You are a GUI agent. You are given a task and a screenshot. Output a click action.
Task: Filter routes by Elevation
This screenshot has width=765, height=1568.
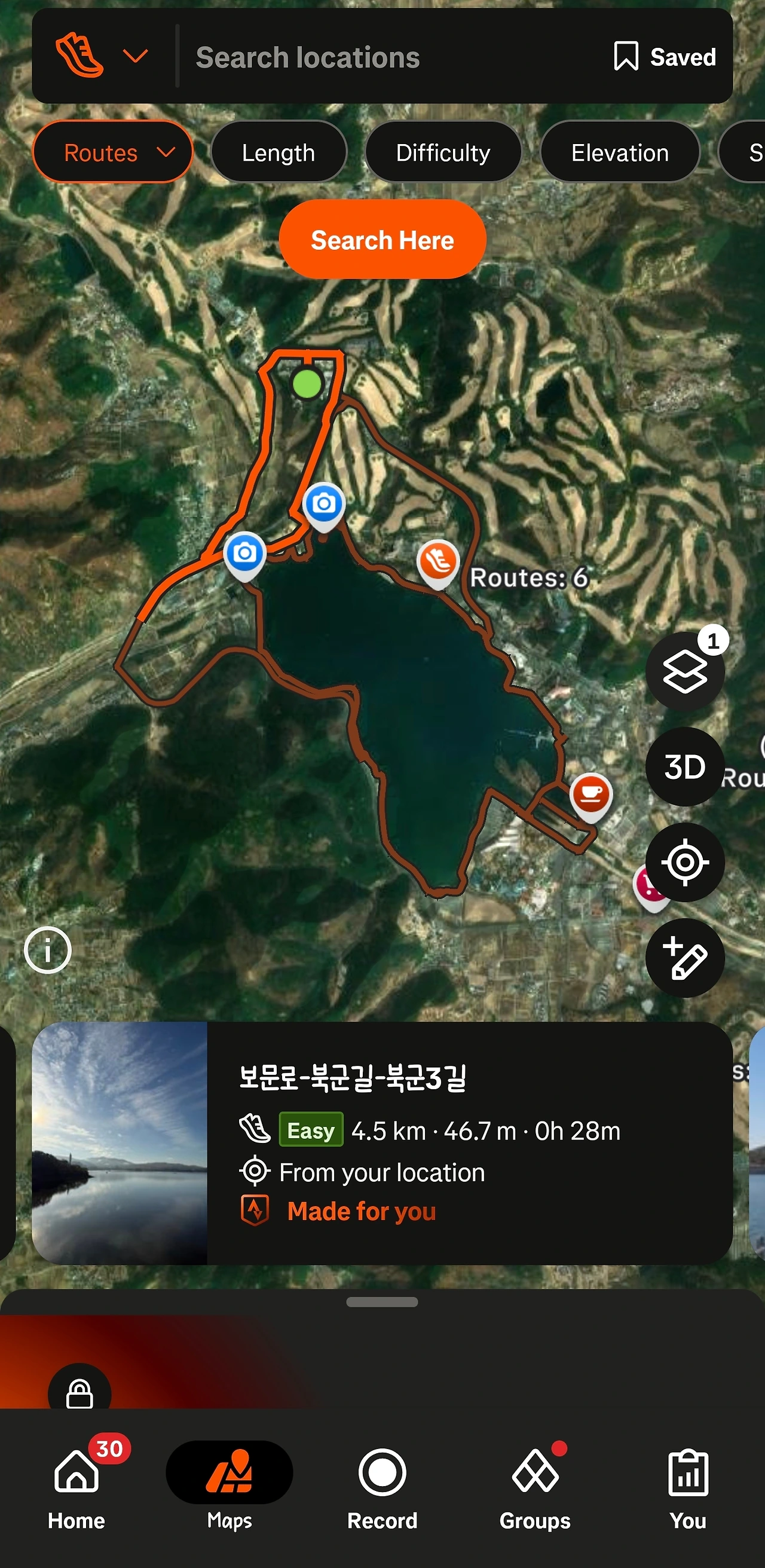(620, 152)
